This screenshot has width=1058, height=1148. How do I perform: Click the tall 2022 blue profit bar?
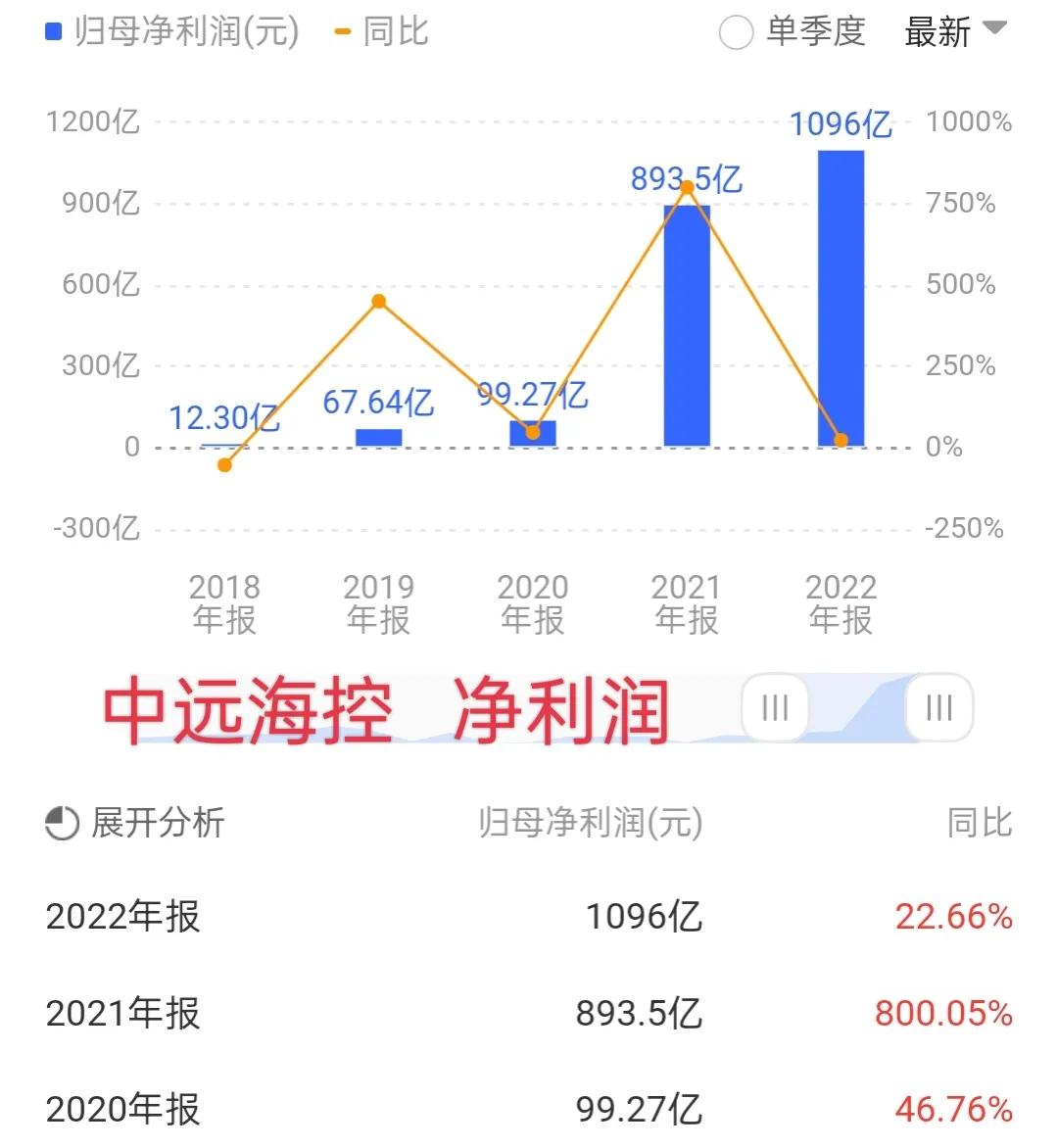click(x=841, y=294)
